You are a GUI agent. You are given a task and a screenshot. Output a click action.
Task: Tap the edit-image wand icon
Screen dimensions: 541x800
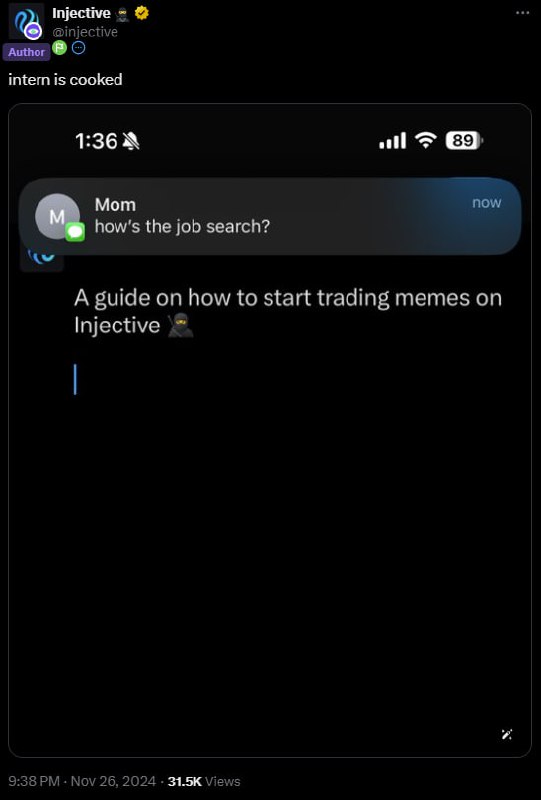coord(507,735)
